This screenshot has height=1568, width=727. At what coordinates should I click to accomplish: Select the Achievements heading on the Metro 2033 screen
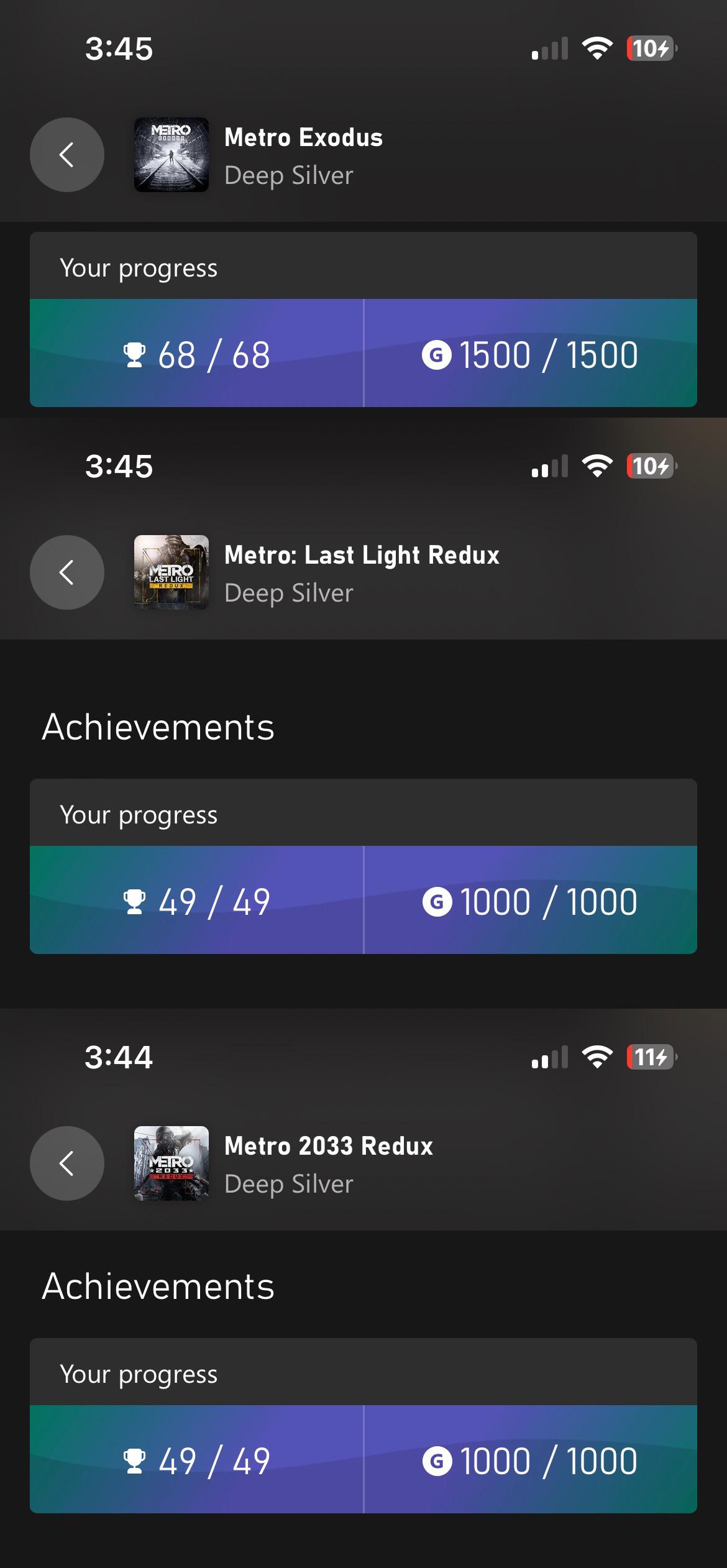click(158, 1286)
